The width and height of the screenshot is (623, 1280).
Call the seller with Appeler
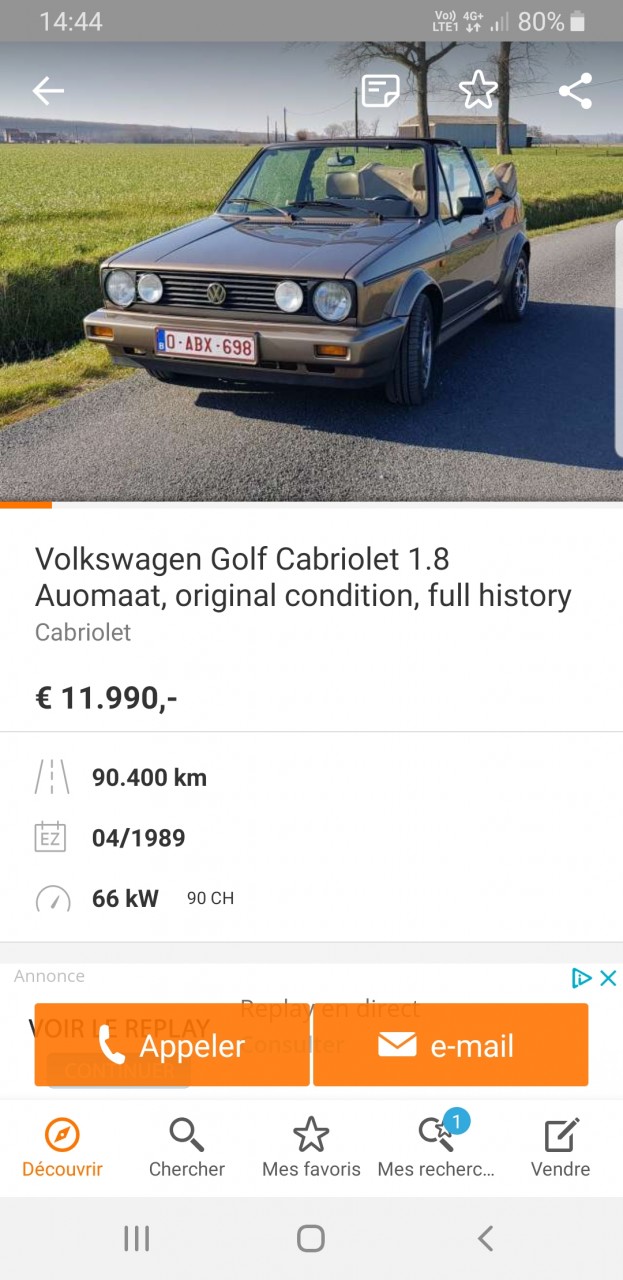tap(172, 1045)
